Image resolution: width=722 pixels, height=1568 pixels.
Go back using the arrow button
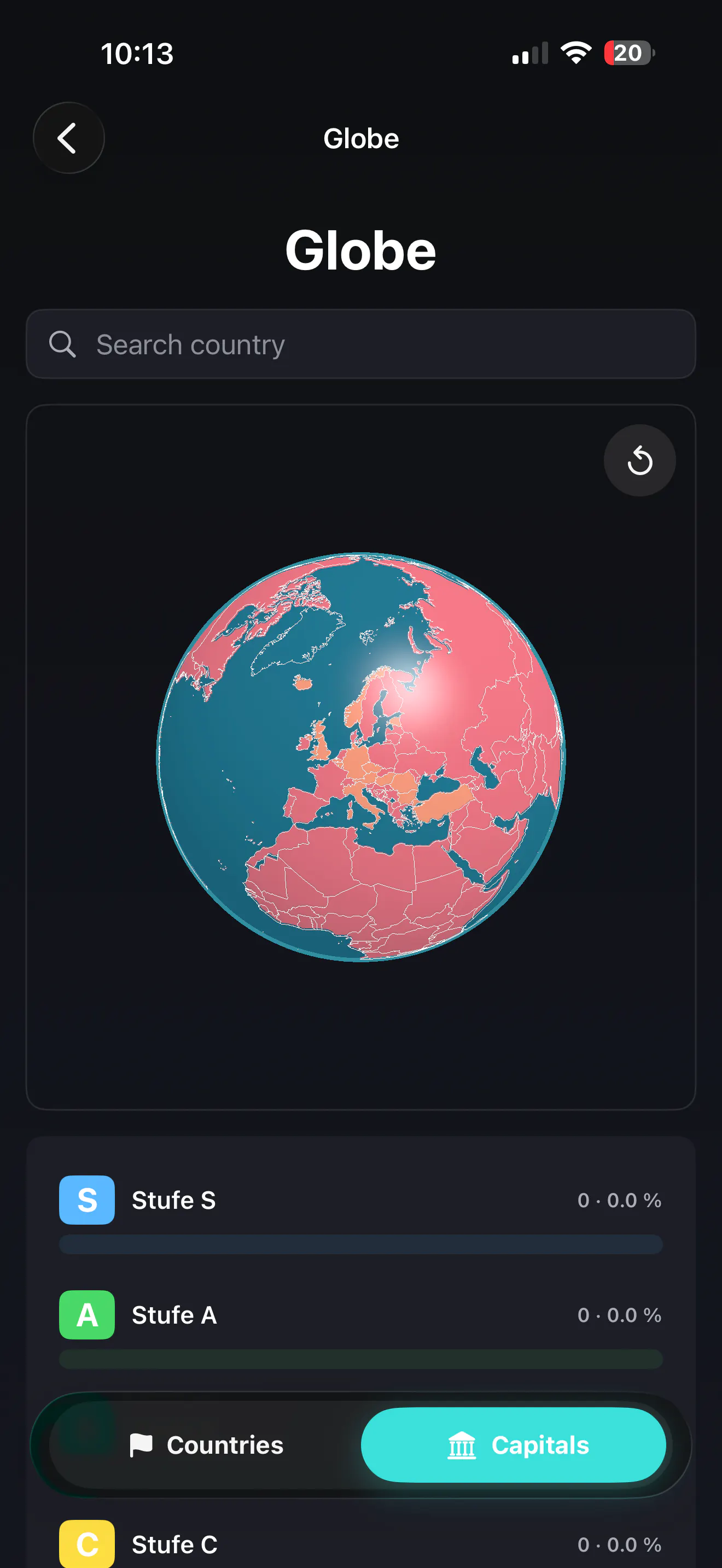(x=68, y=138)
